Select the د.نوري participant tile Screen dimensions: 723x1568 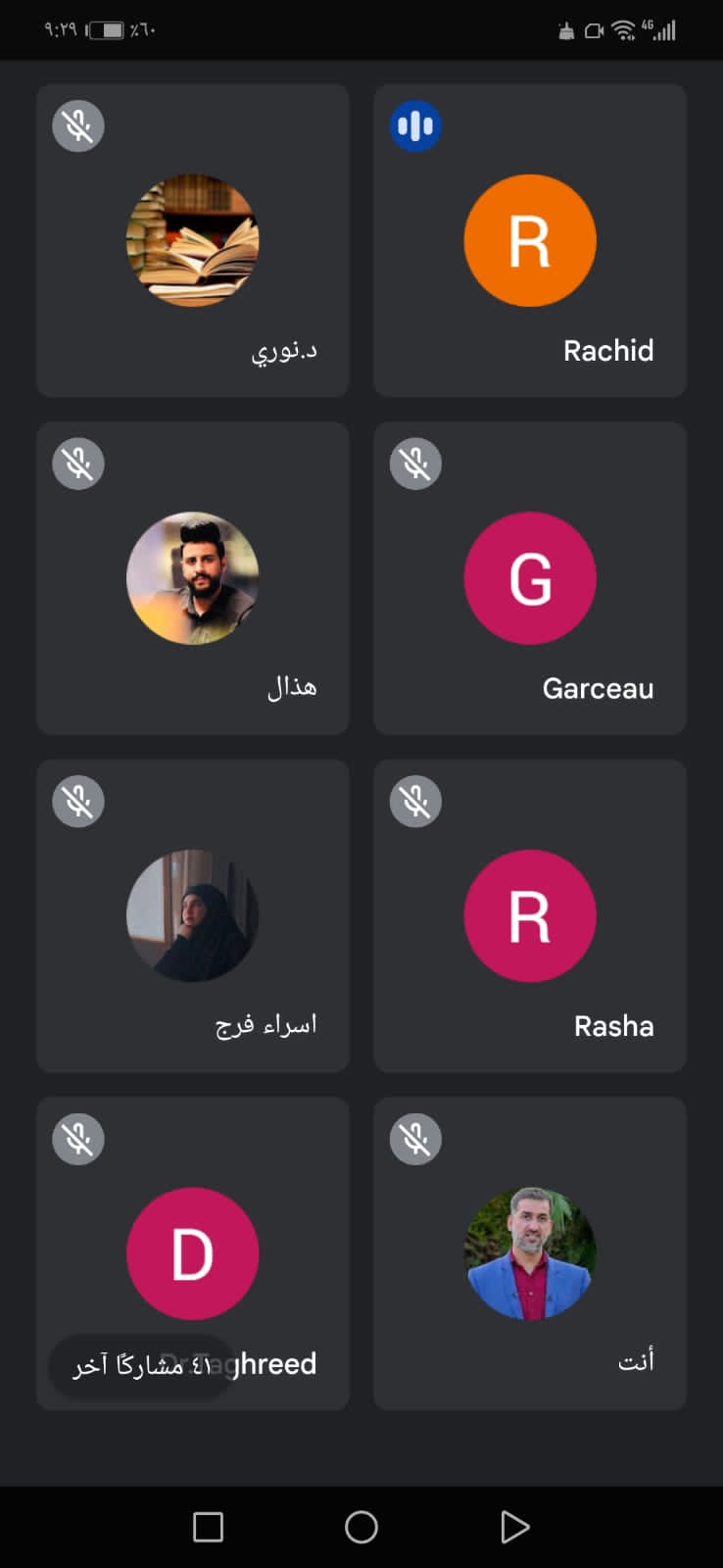click(x=193, y=240)
